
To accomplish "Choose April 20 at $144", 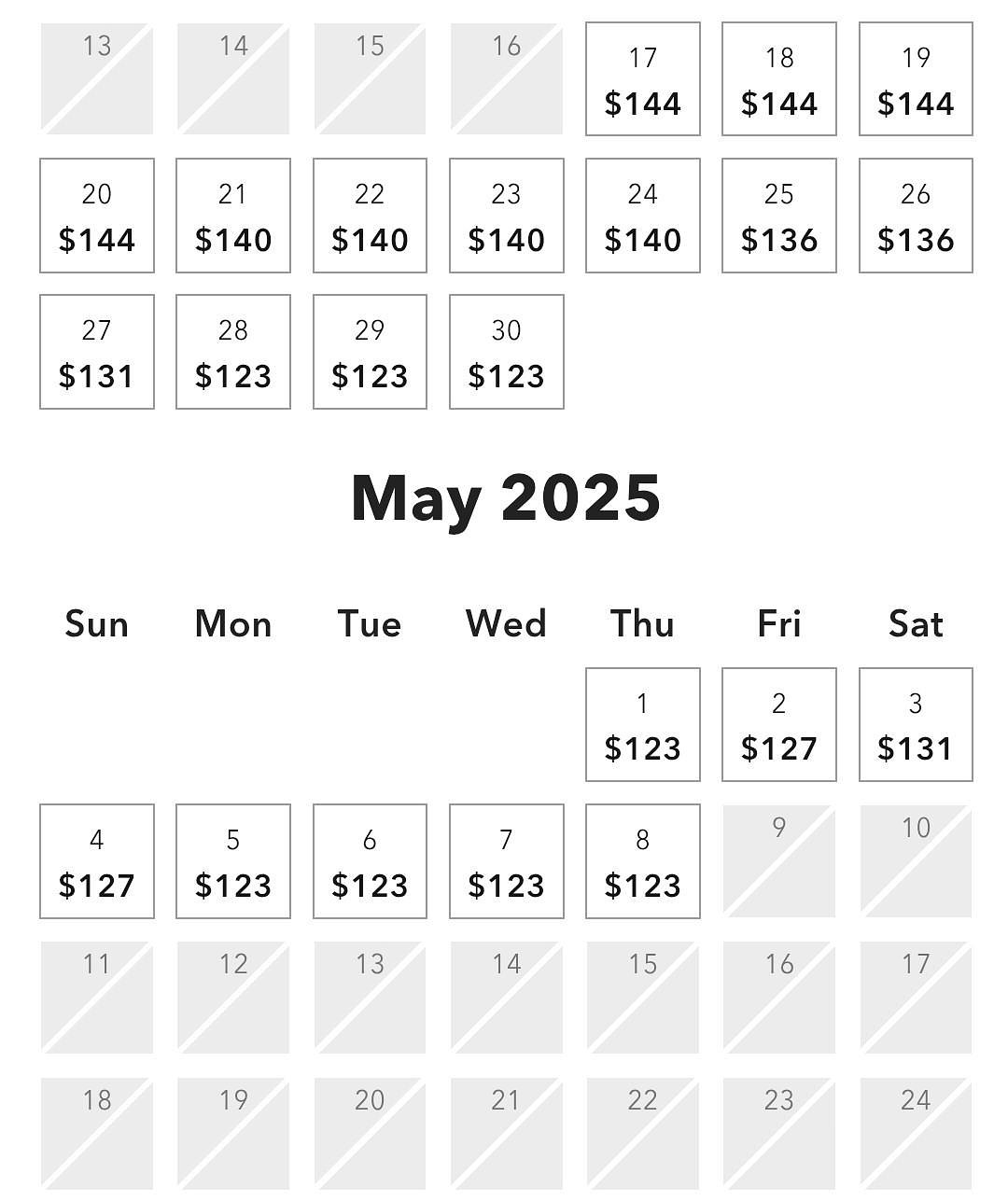I will pyautogui.click(x=97, y=216).
